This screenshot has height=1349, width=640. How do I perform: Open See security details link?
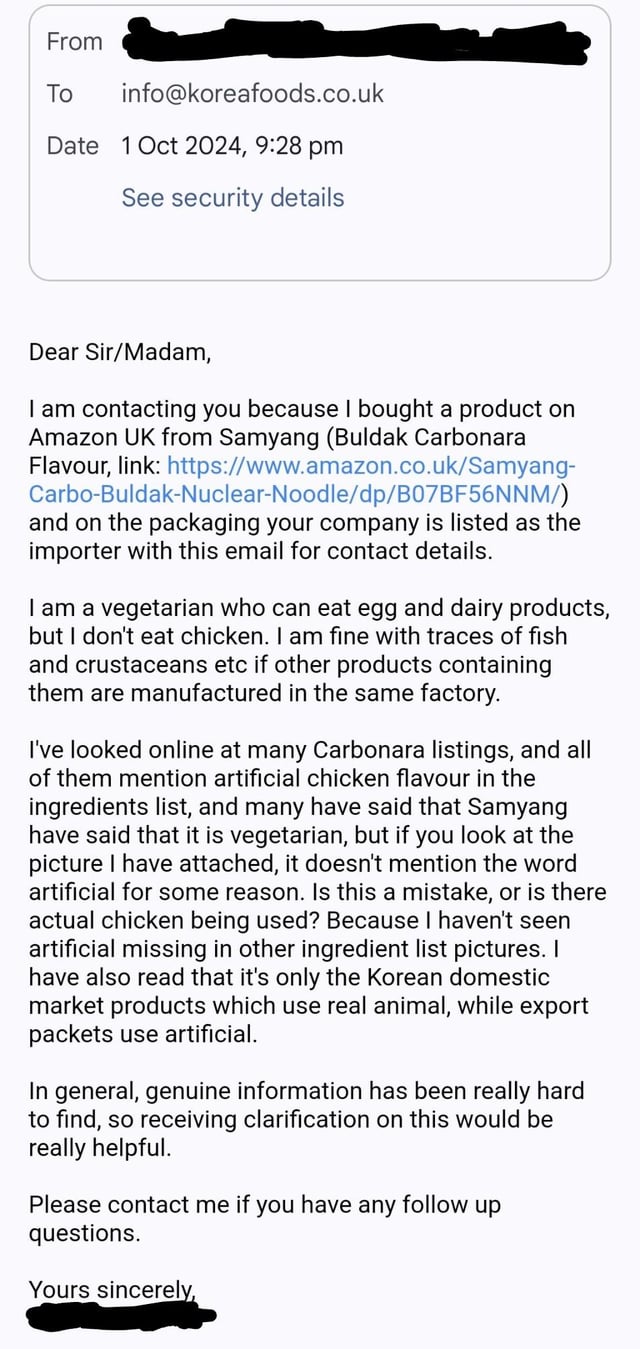point(232,198)
